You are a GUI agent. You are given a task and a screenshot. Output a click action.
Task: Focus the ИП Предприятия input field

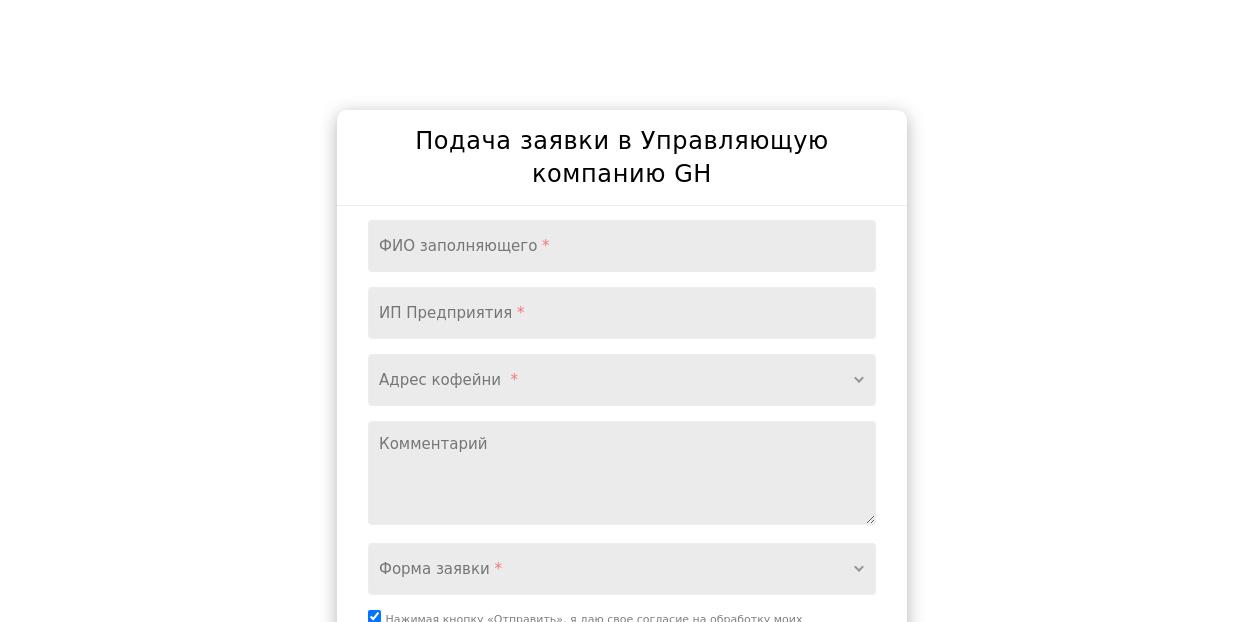coord(621,313)
